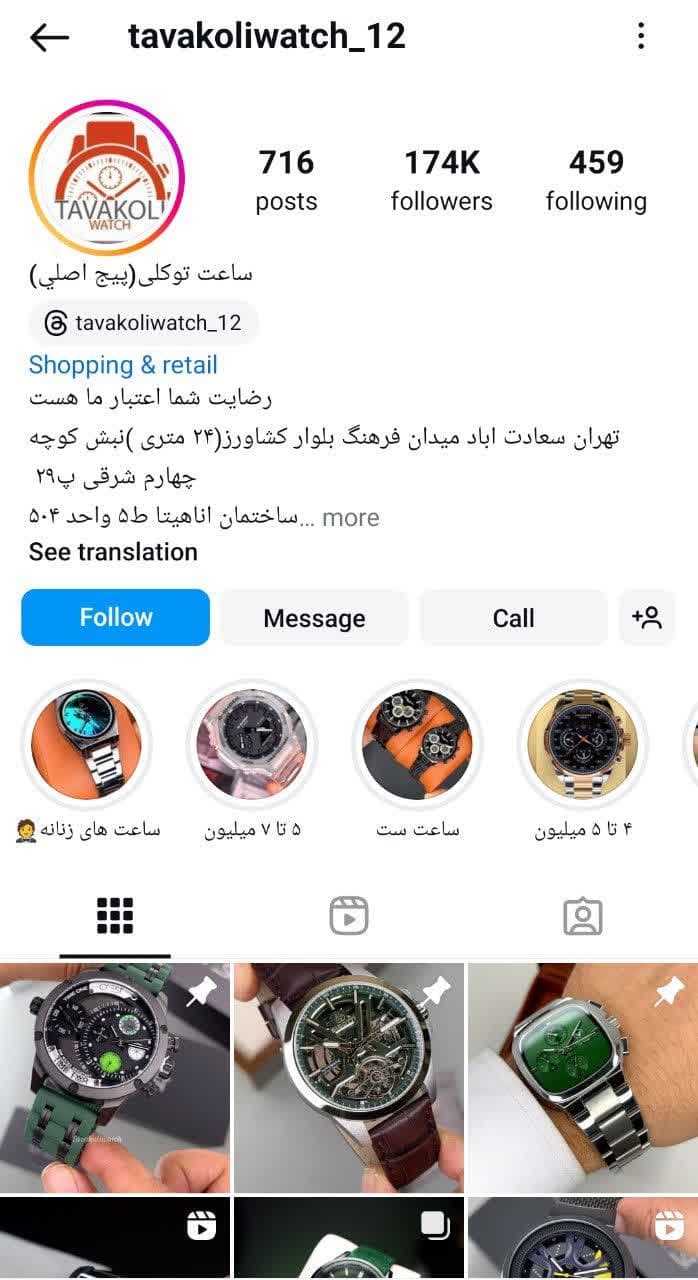Open the three-dot overflow menu
Screen dimensions: 698x1280
click(x=641, y=37)
